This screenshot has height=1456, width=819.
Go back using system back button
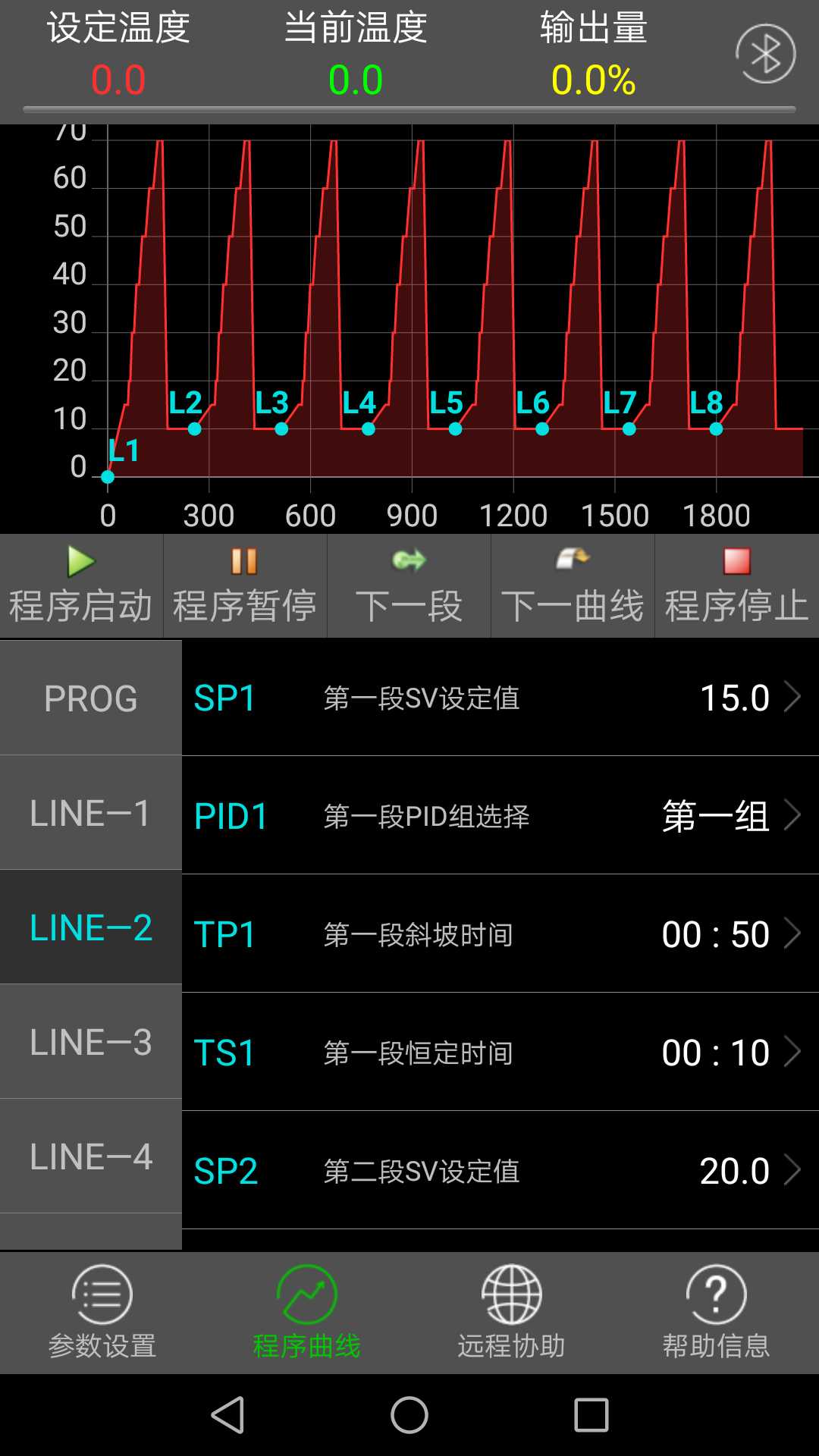click(227, 1415)
